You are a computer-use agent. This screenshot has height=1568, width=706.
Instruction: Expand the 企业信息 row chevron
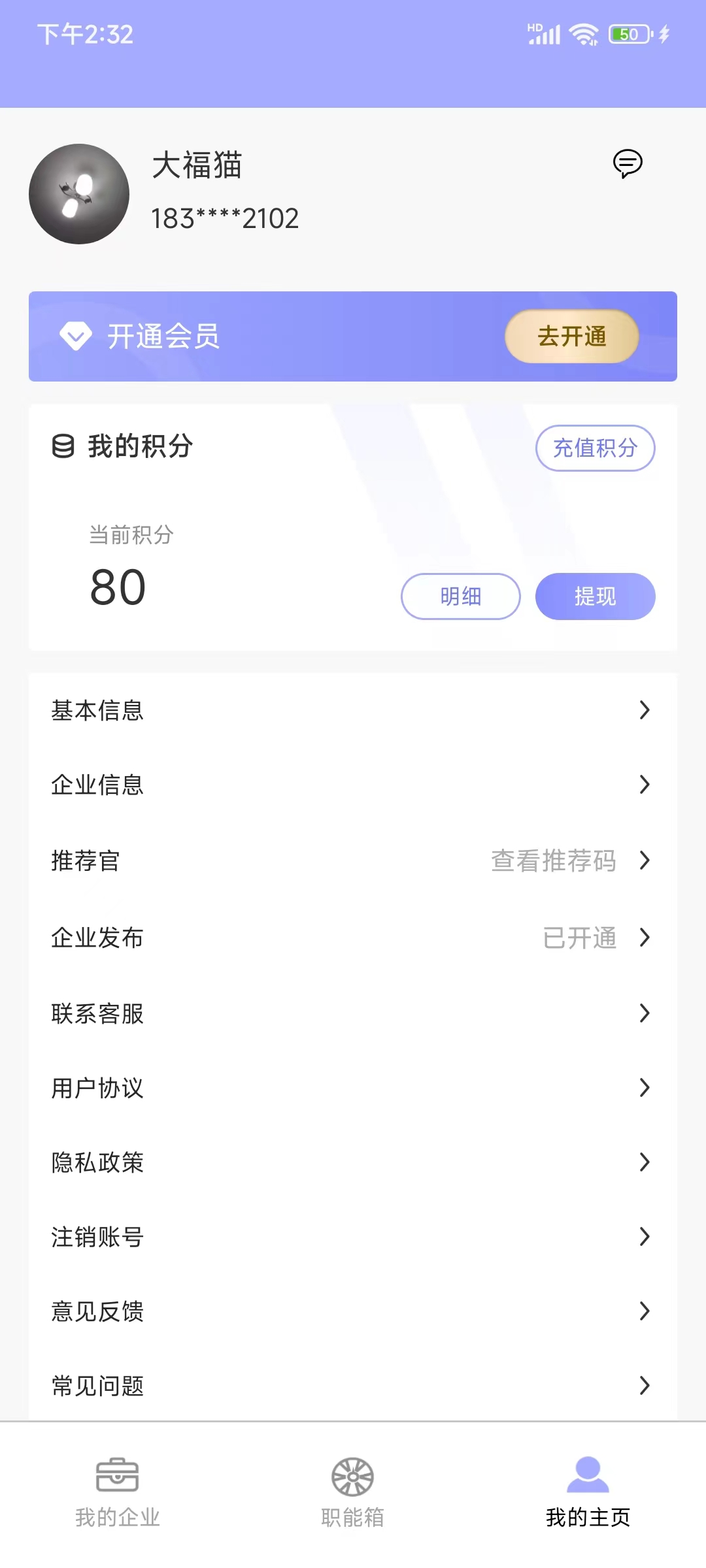(644, 786)
